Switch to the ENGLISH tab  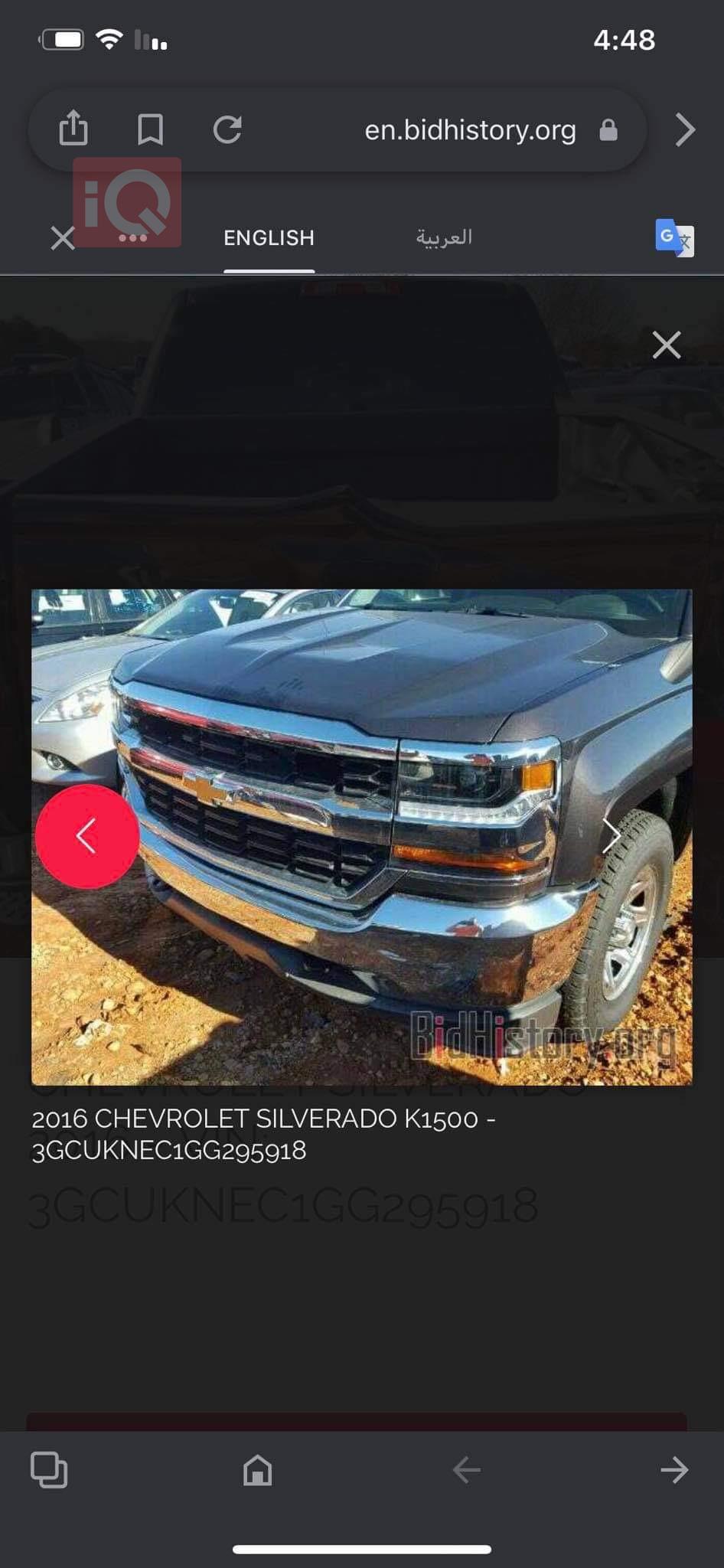pyautogui.click(x=269, y=238)
